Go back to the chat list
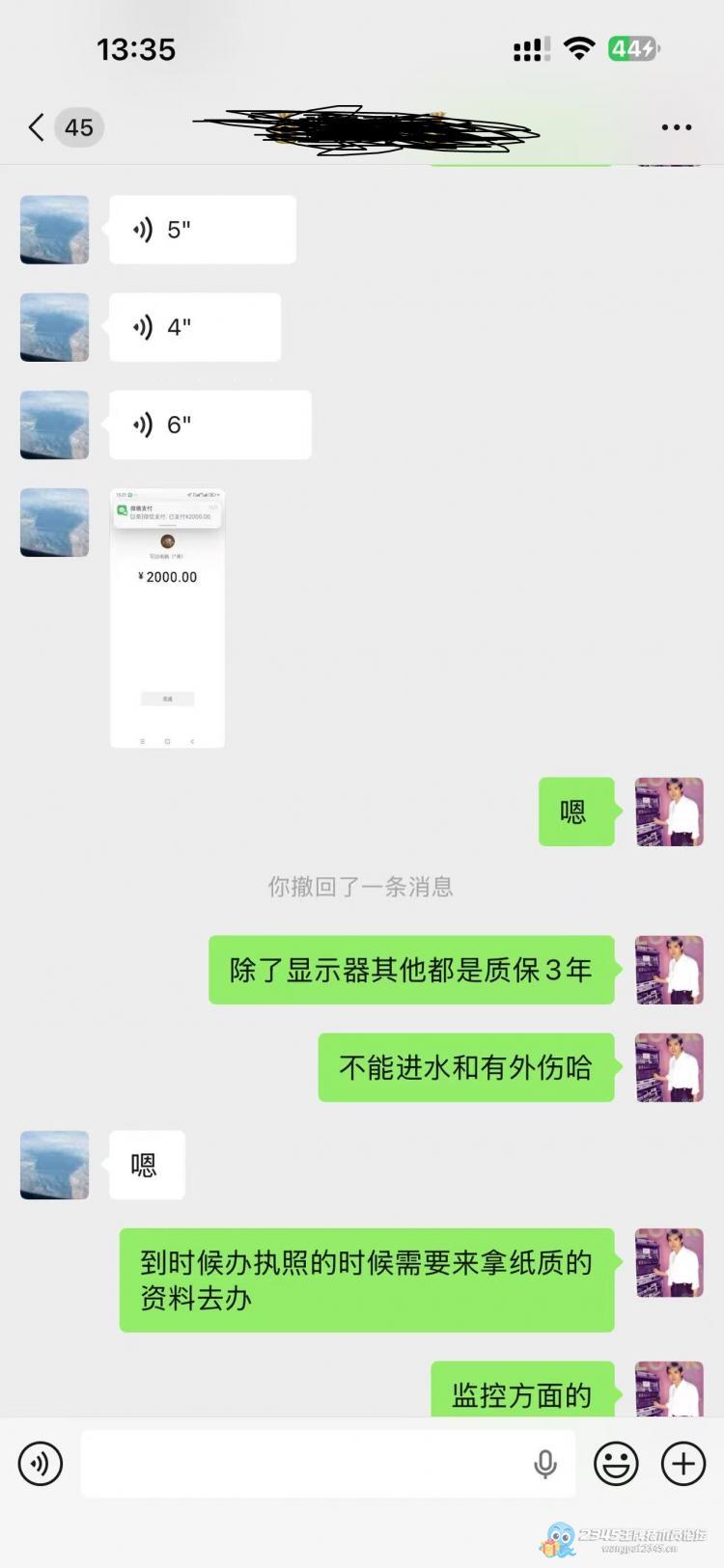The width and height of the screenshot is (724, 1568). (x=37, y=127)
